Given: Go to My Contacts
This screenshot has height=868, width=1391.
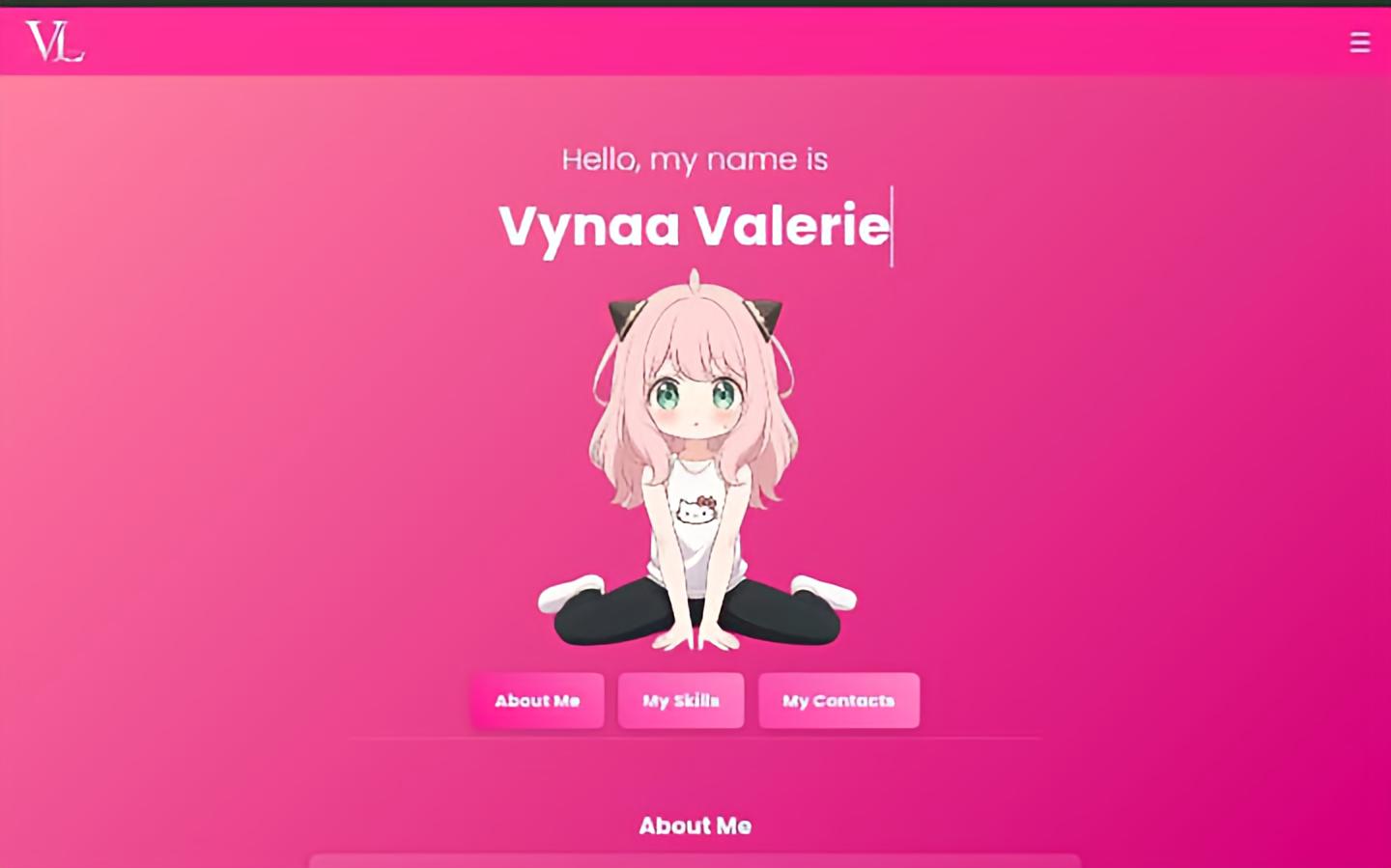Looking at the screenshot, I should pyautogui.click(x=838, y=701).
